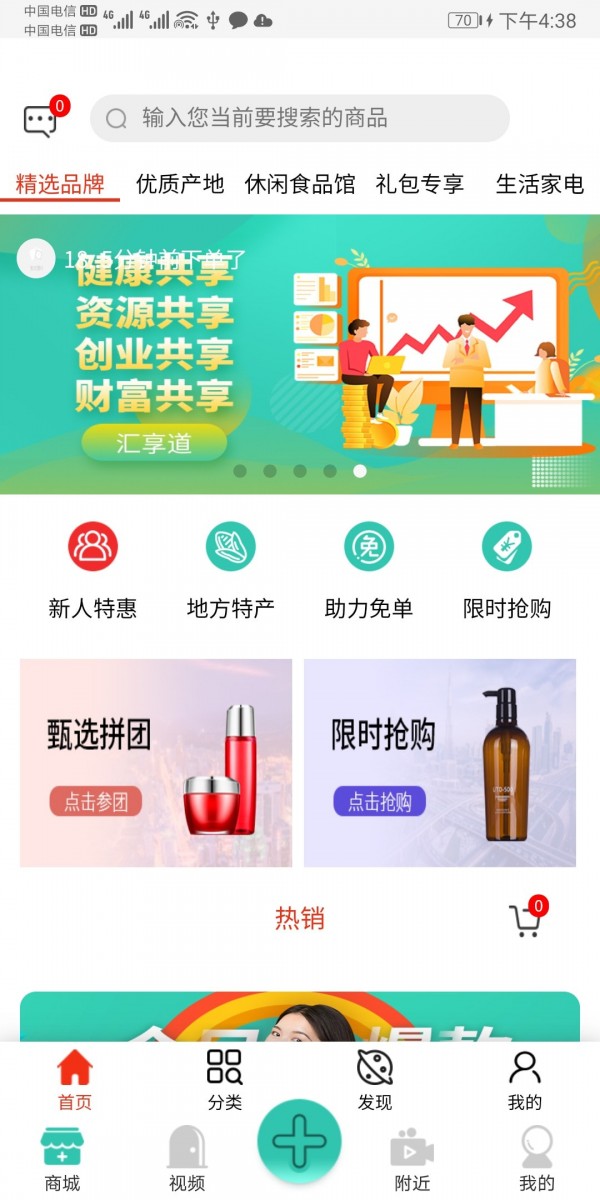Viewport: 600px width, 1200px height.
Task: Tap 点击参团 on the 甄选拼团 card
Action: [x=96, y=801]
